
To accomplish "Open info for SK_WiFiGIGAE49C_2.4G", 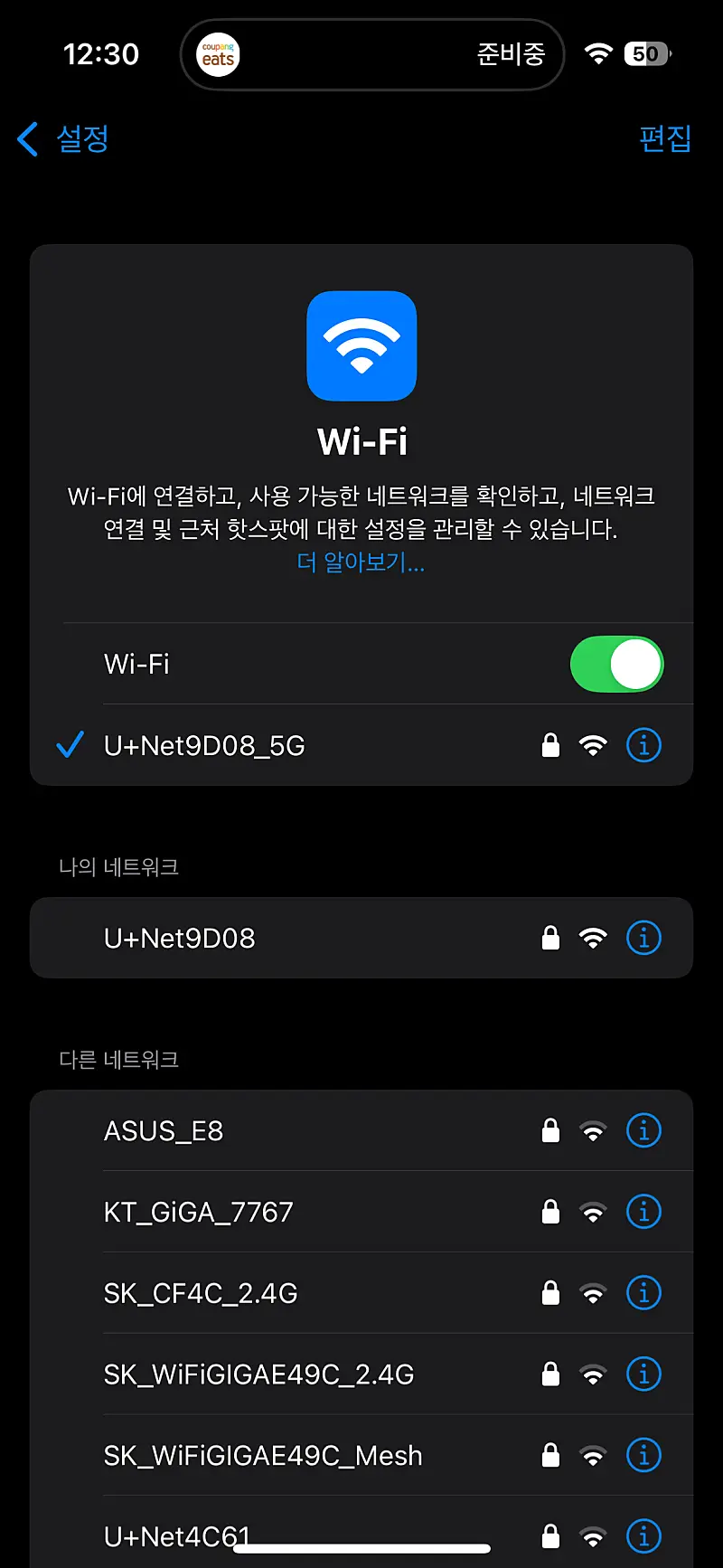I will tap(643, 1375).
